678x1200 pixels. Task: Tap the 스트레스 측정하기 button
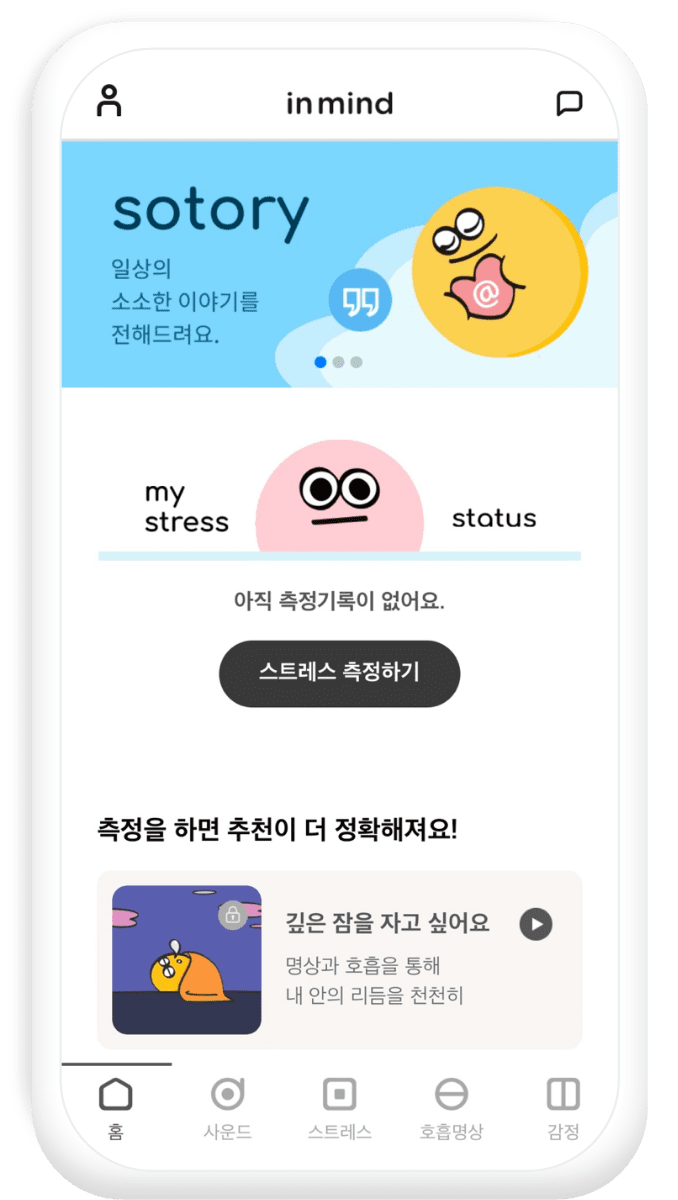[x=339, y=673]
